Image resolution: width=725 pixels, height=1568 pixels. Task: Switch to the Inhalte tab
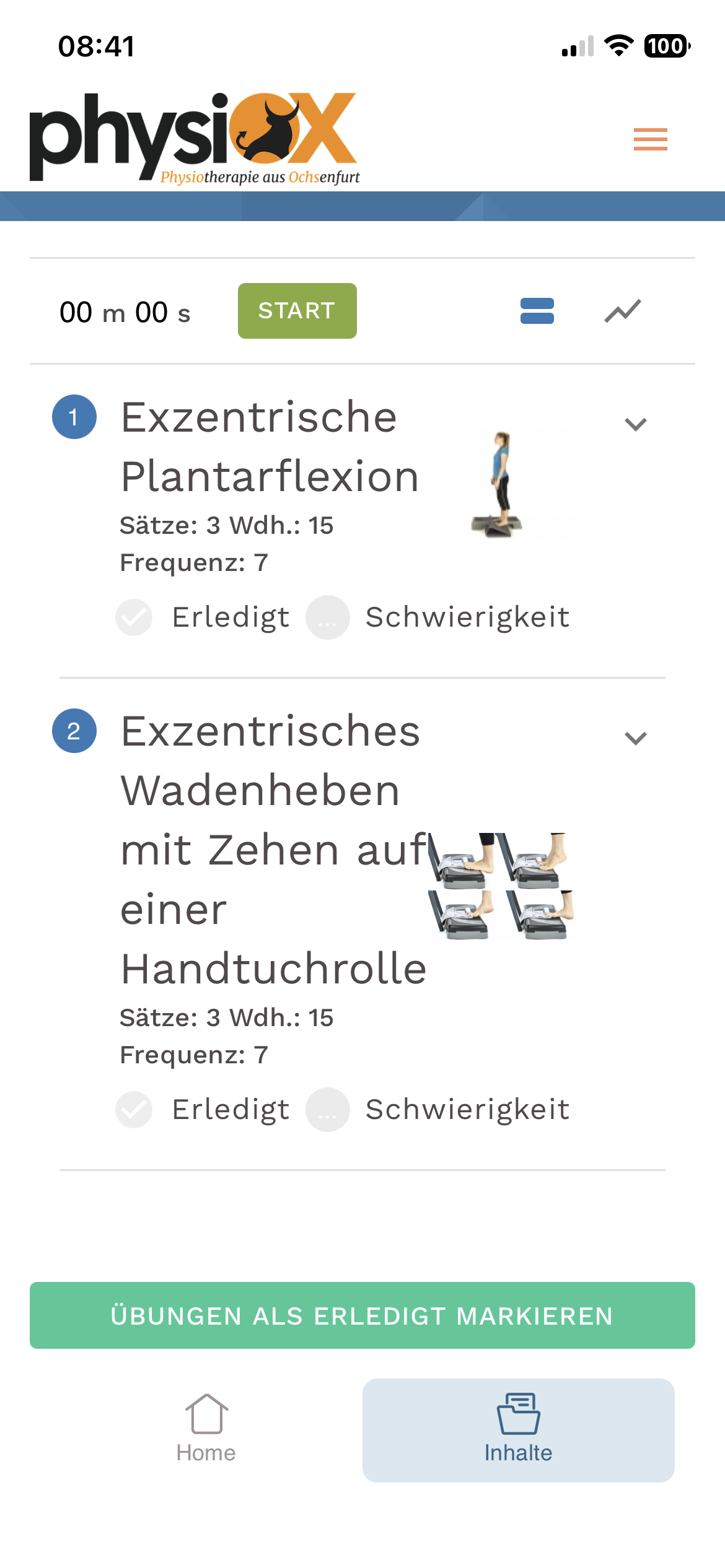(518, 1429)
